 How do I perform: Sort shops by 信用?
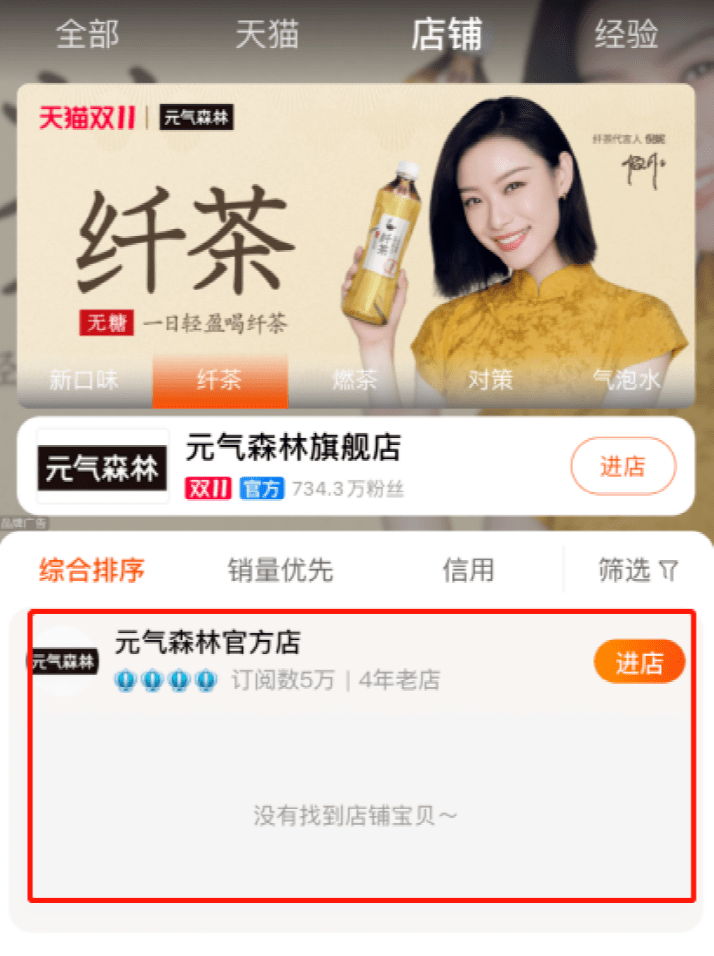tap(468, 570)
